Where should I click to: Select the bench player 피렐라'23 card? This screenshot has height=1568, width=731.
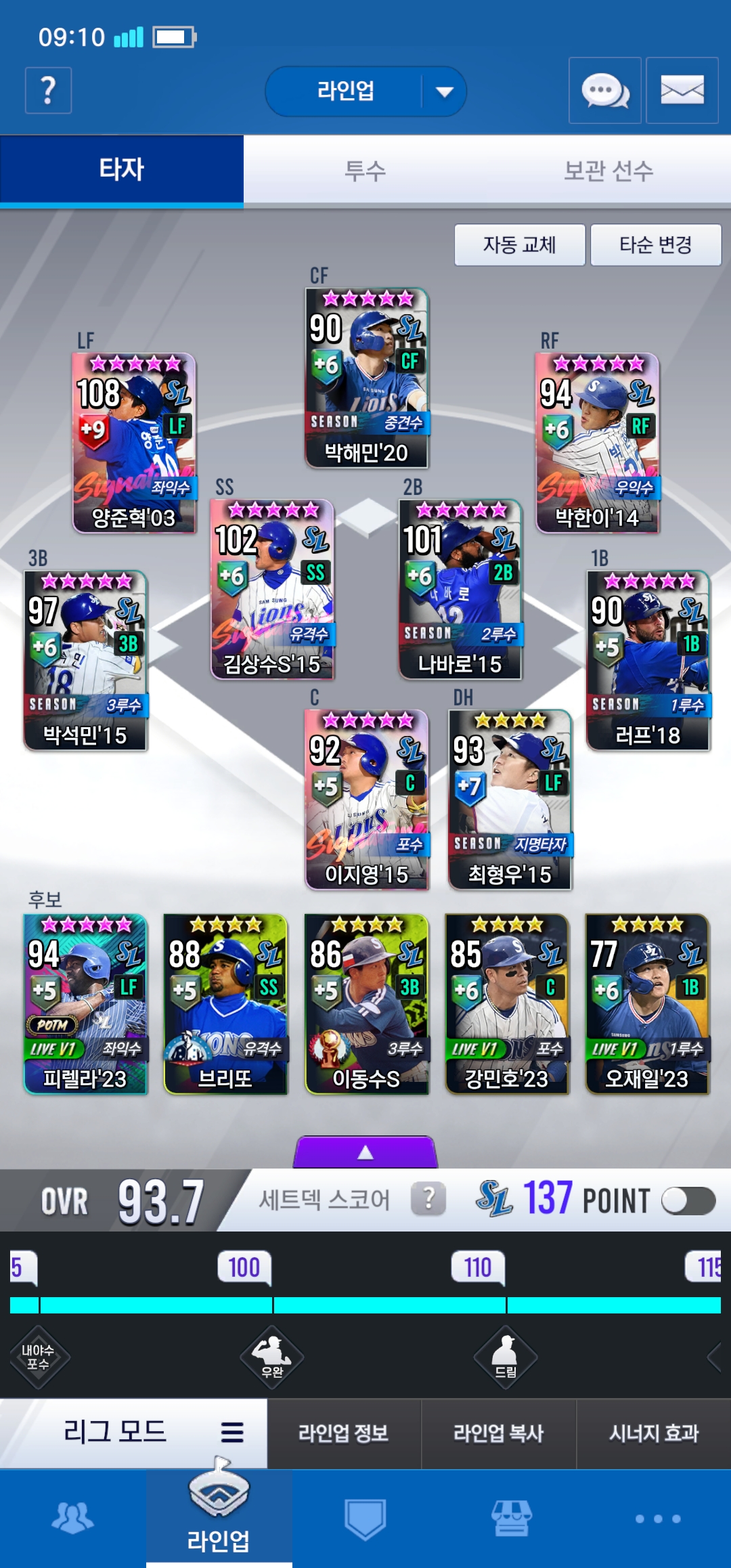(85, 1004)
